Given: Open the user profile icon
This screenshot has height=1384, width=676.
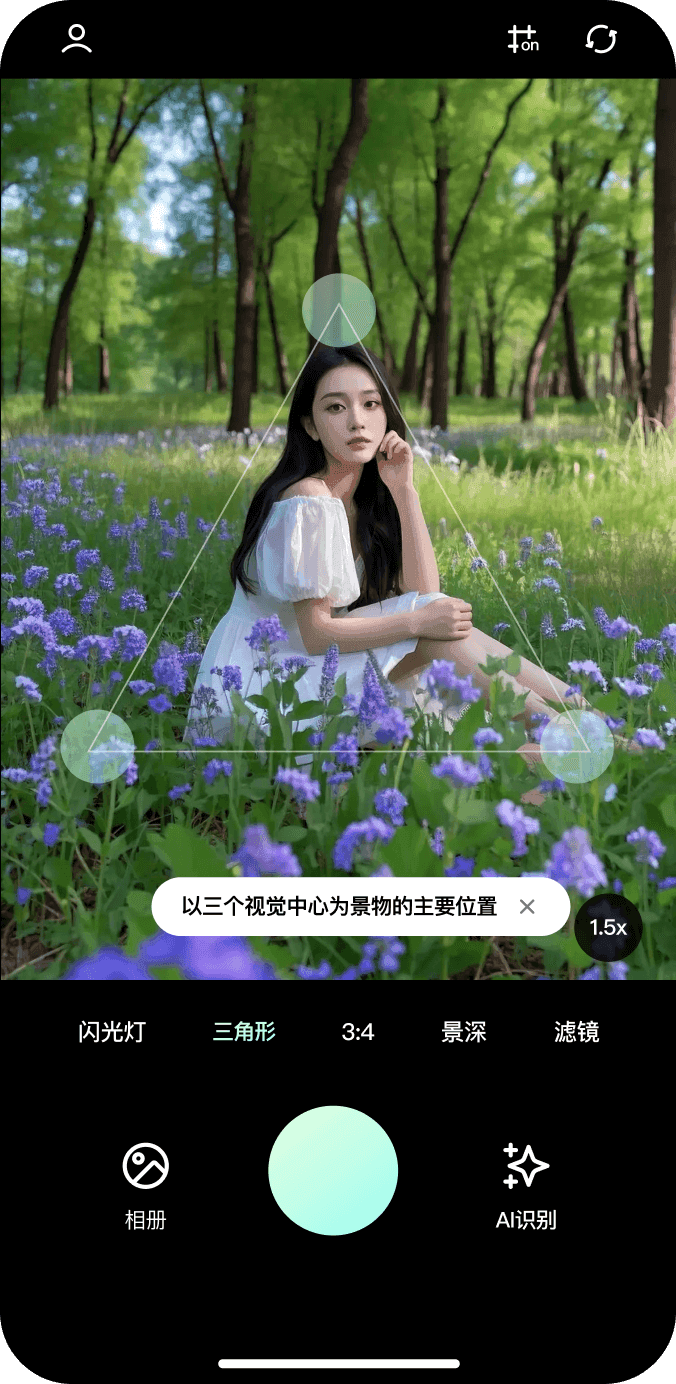Looking at the screenshot, I should [x=76, y=39].
